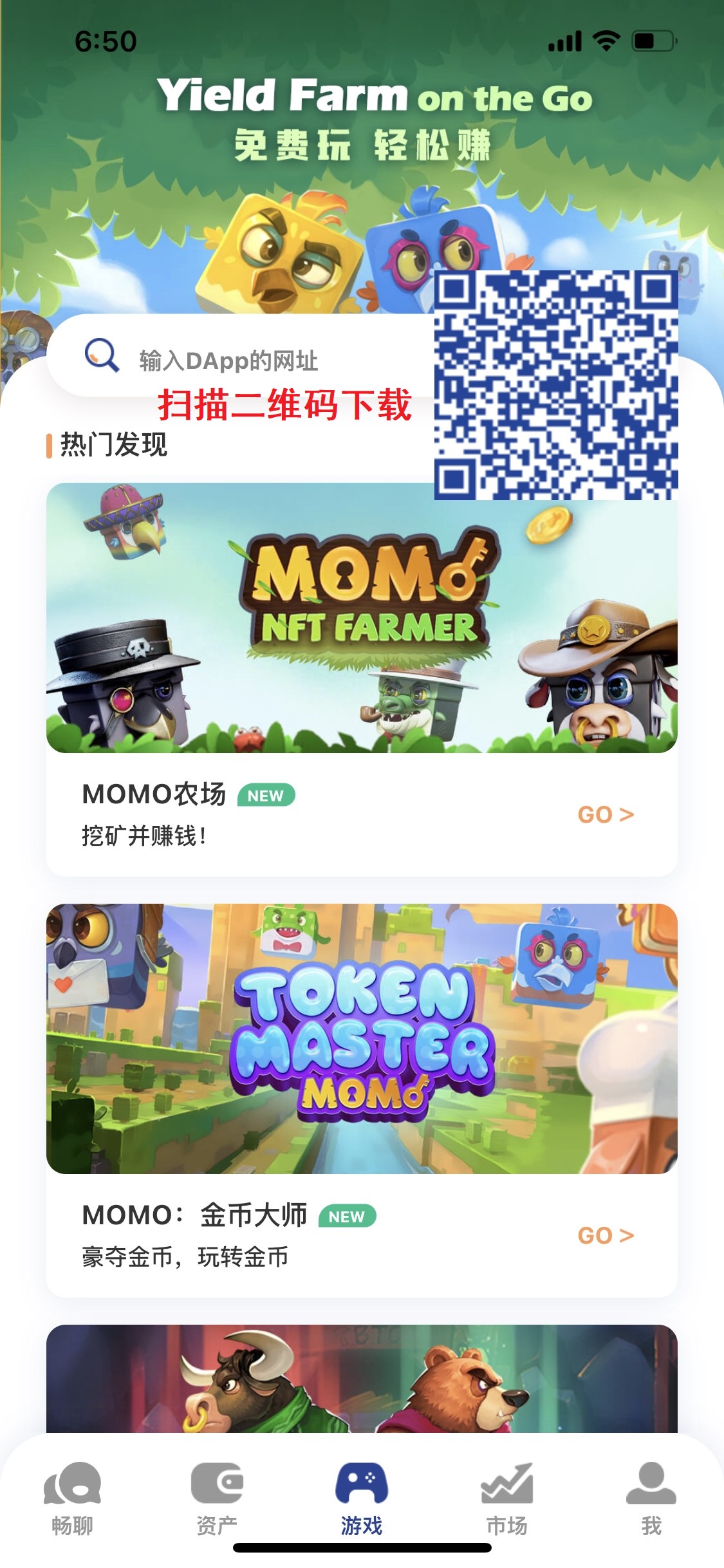Switch to the 畅聊 tab

coord(72,1500)
